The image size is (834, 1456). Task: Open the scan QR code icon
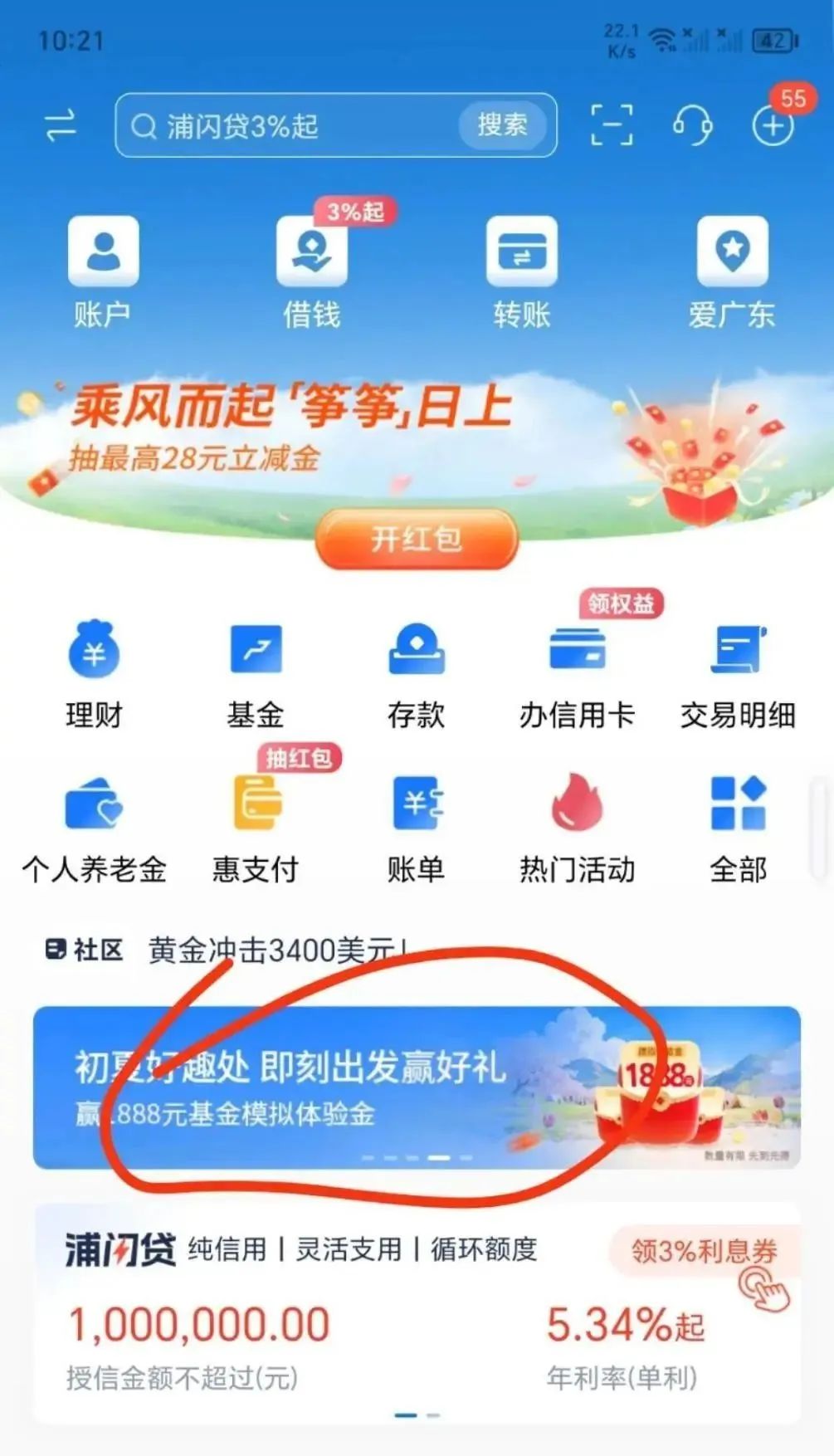pos(612,126)
